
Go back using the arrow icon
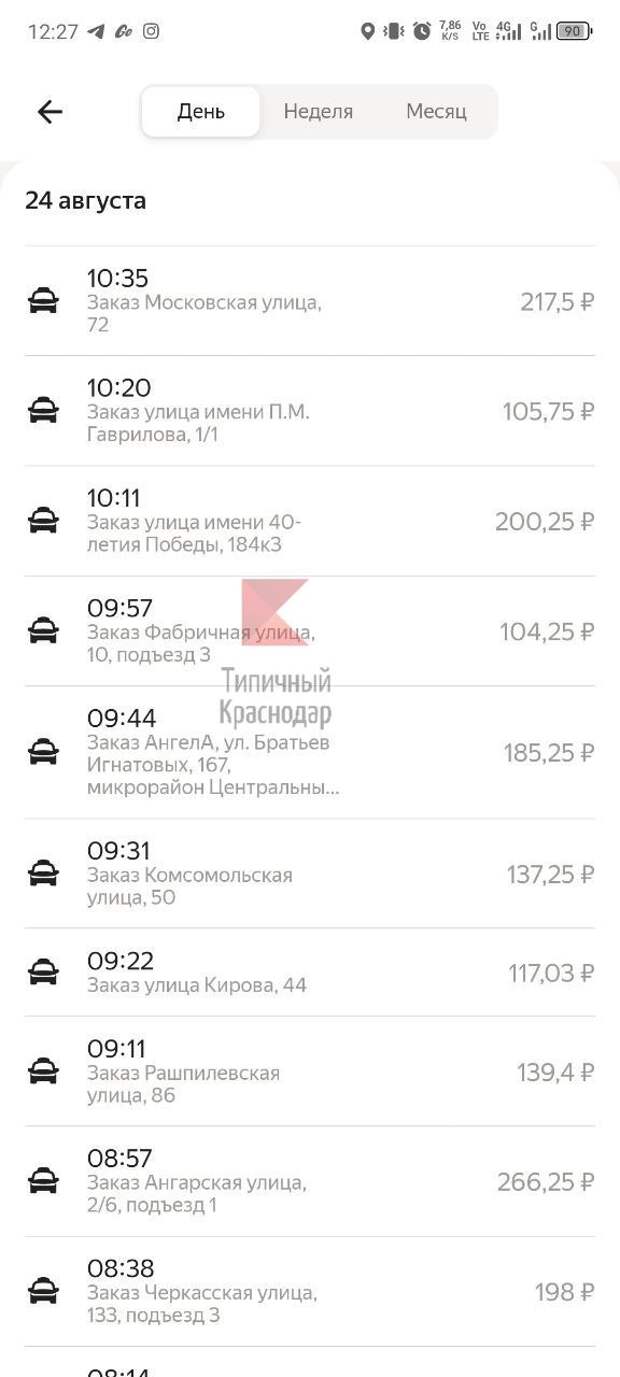[x=50, y=111]
